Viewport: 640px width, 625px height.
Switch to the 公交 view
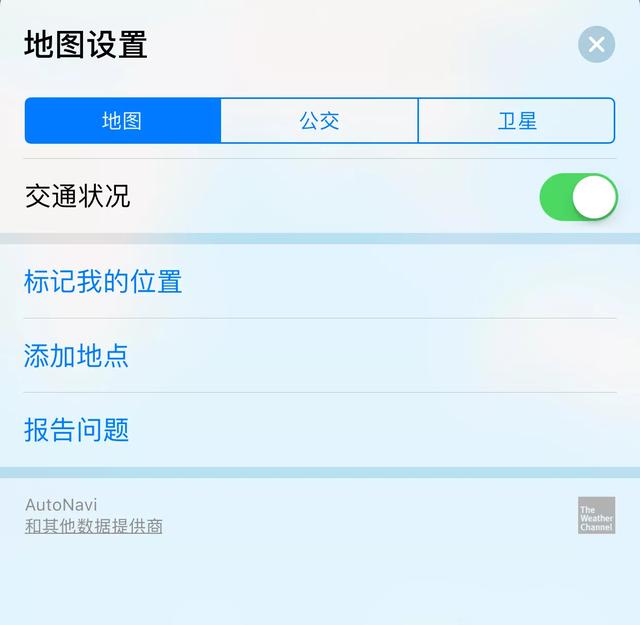pos(319,121)
